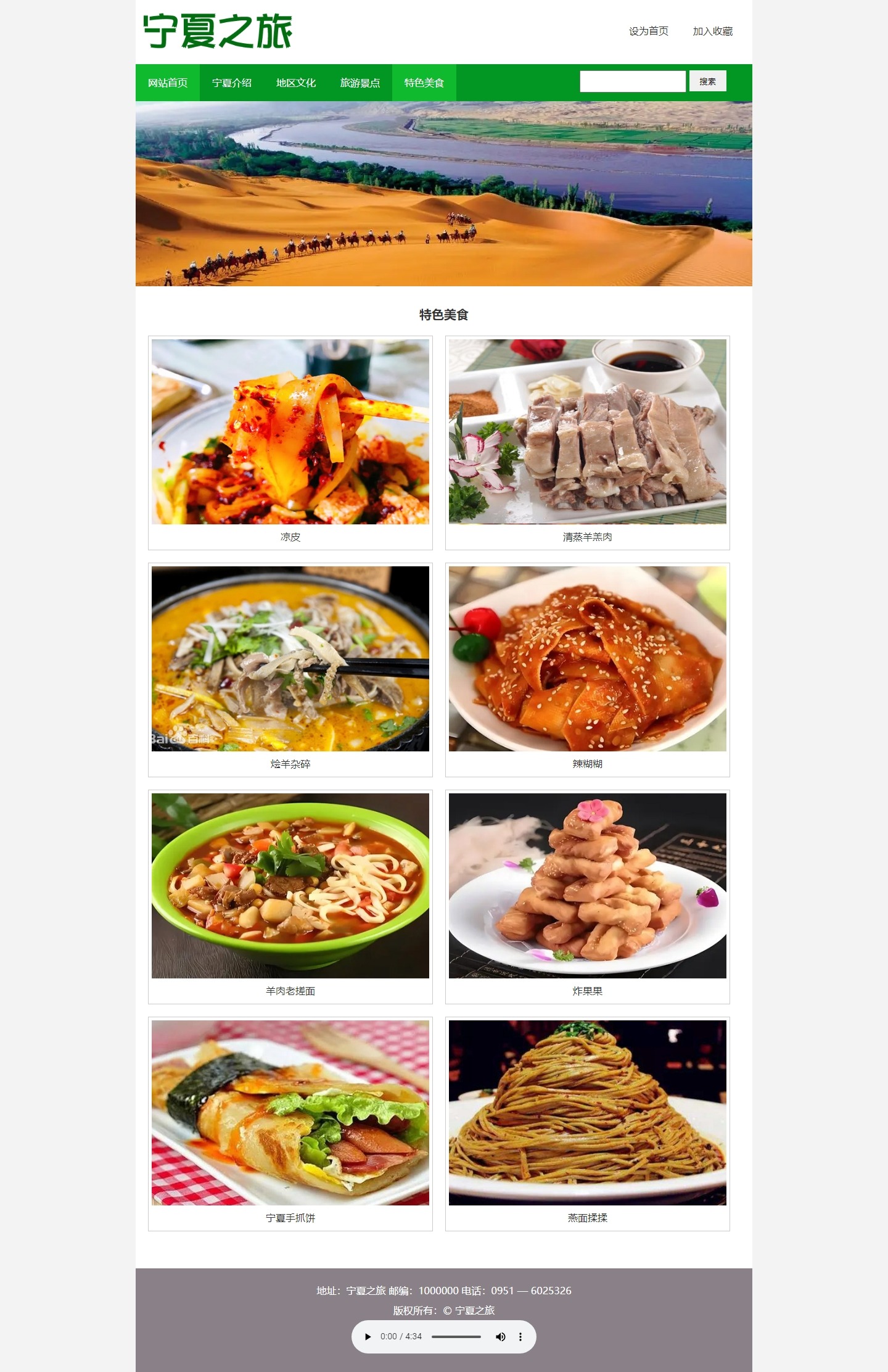Select the 特色美食 tab
The image size is (888, 1372).
[424, 83]
